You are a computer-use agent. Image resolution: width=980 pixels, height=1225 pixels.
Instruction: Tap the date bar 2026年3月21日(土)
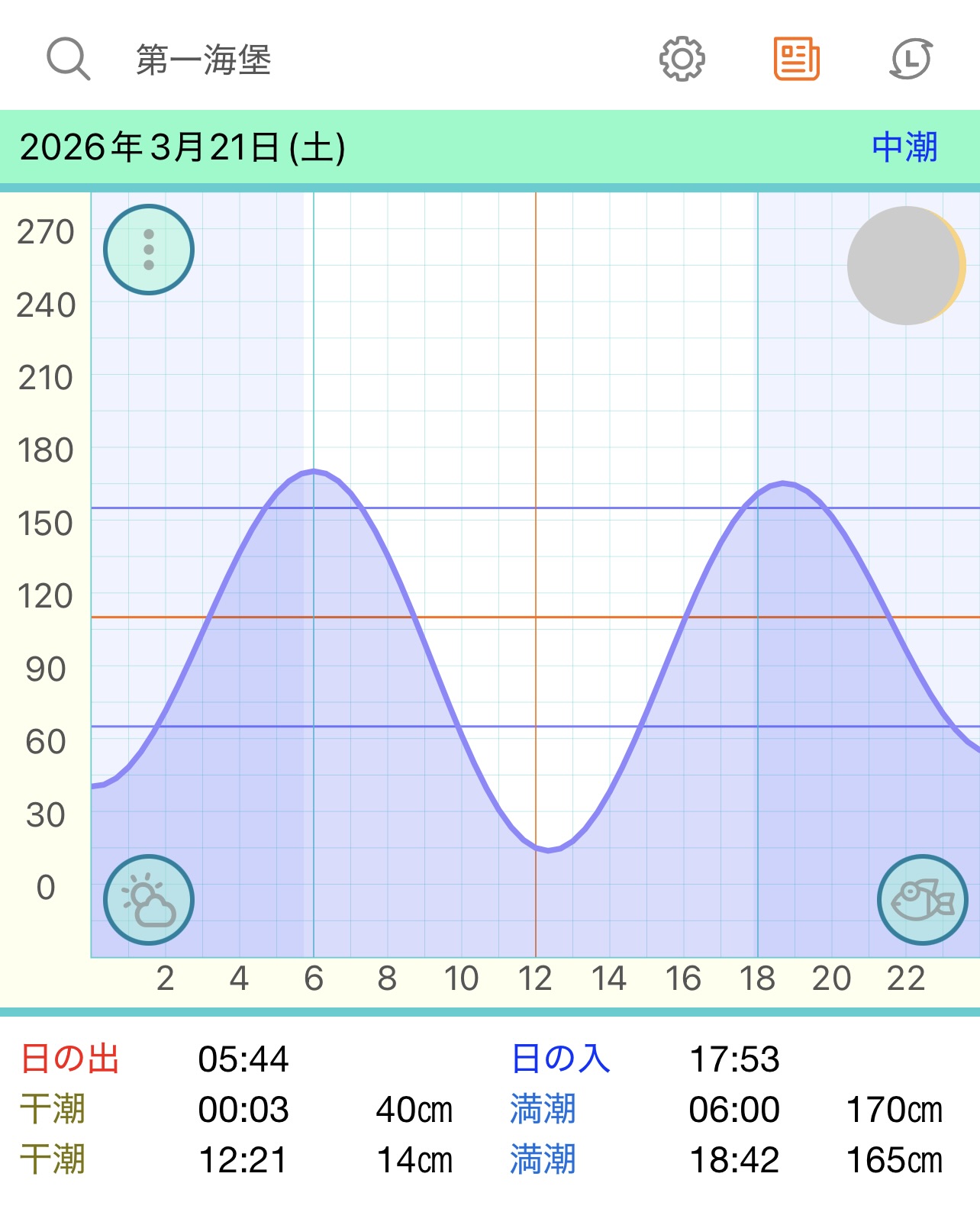[183, 147]
